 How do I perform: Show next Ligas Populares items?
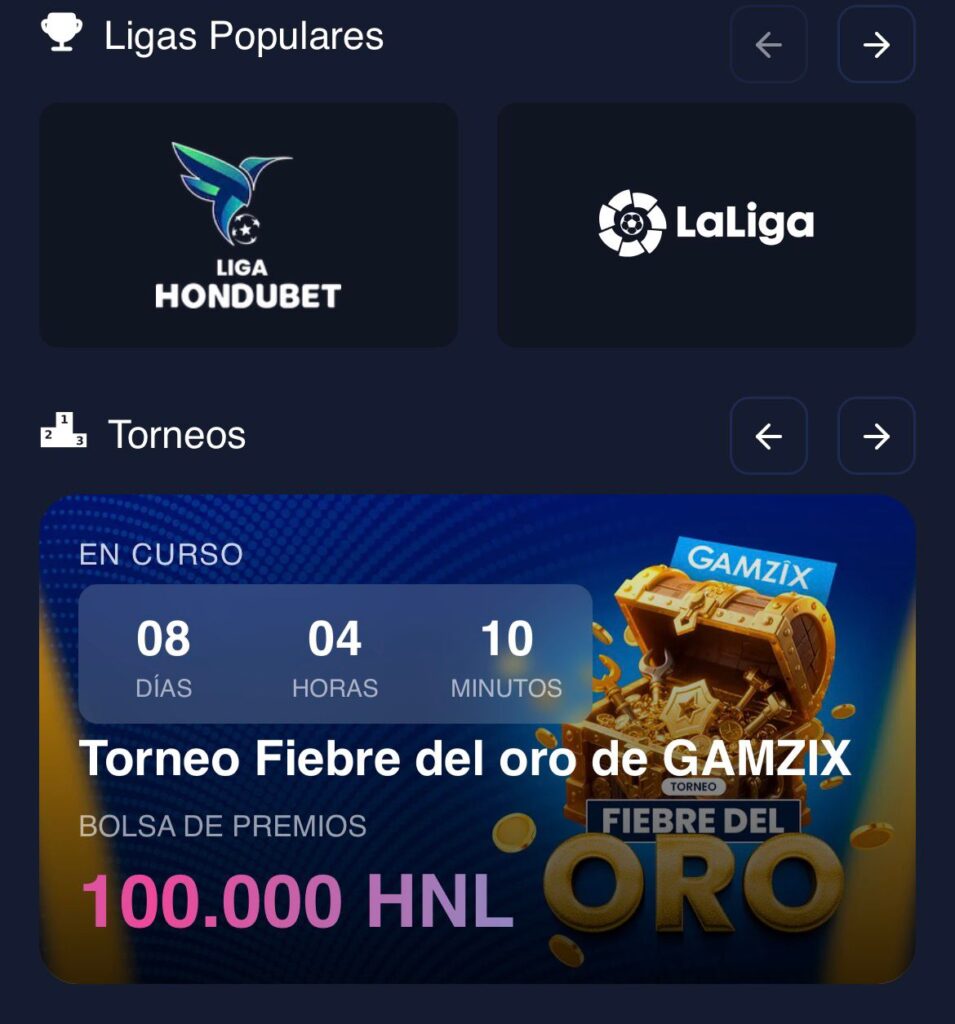[876, 45]
